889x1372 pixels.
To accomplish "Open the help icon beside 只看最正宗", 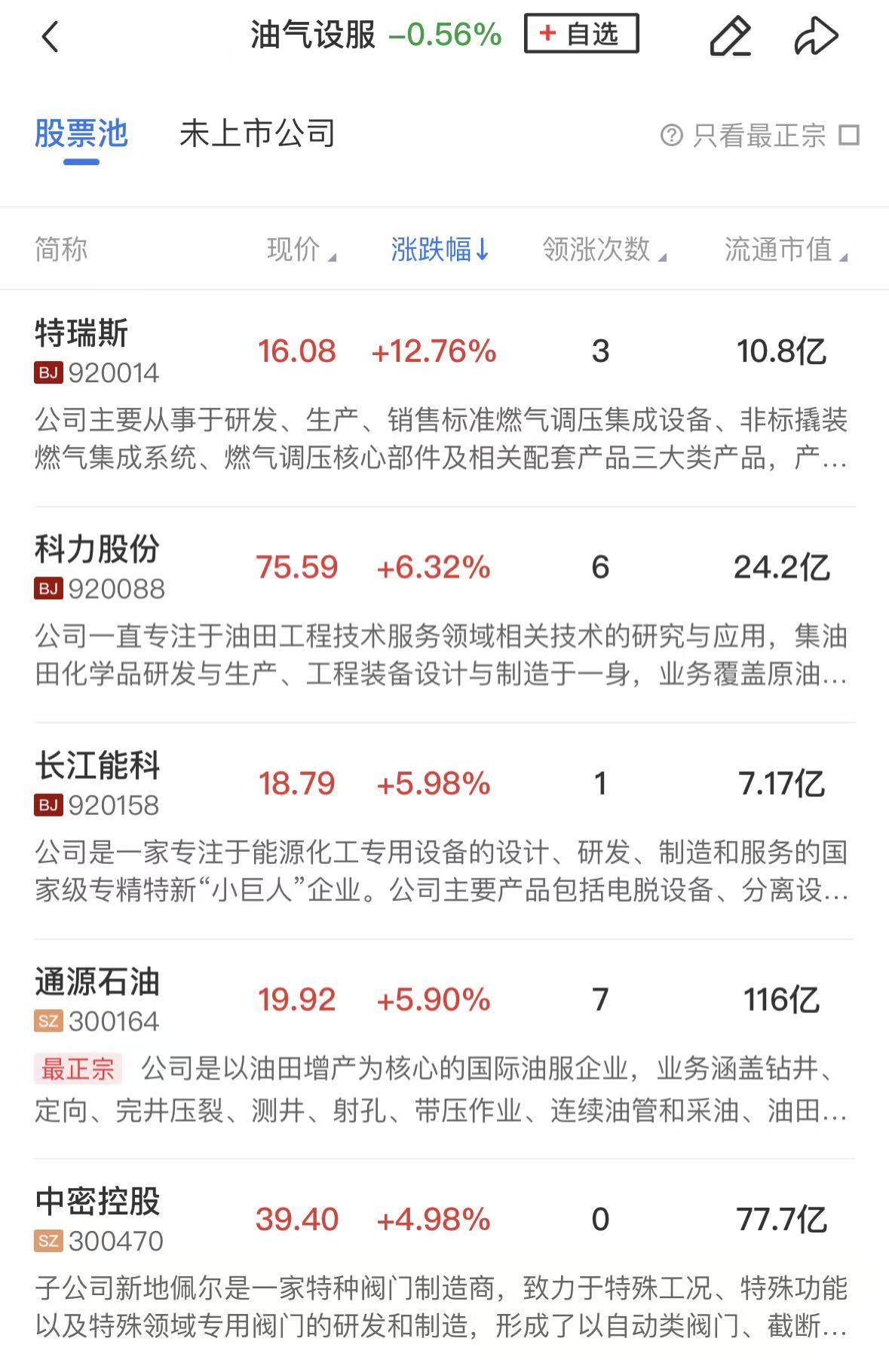I will (x=671, y=136).
